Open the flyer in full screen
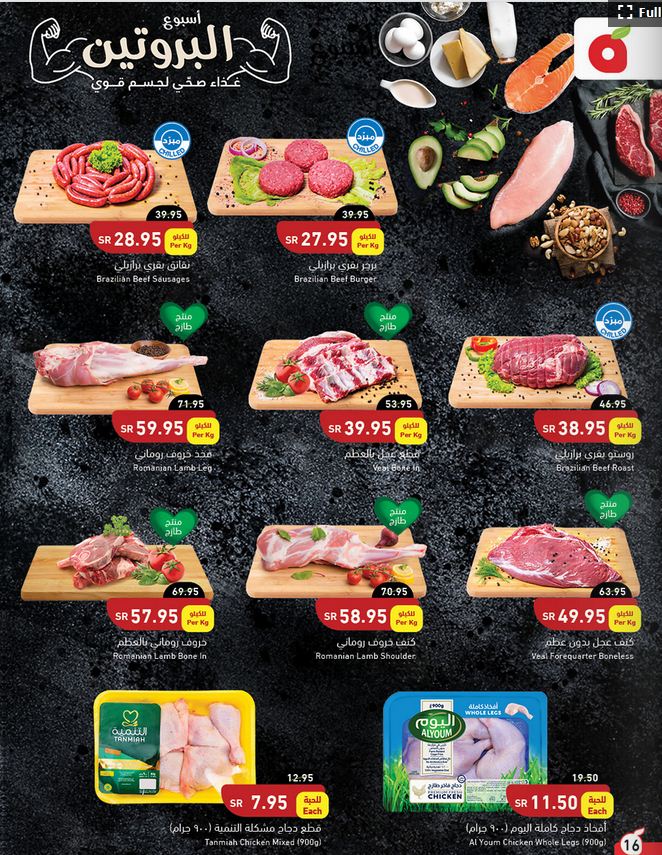The image size is (662, 855). 638,11
